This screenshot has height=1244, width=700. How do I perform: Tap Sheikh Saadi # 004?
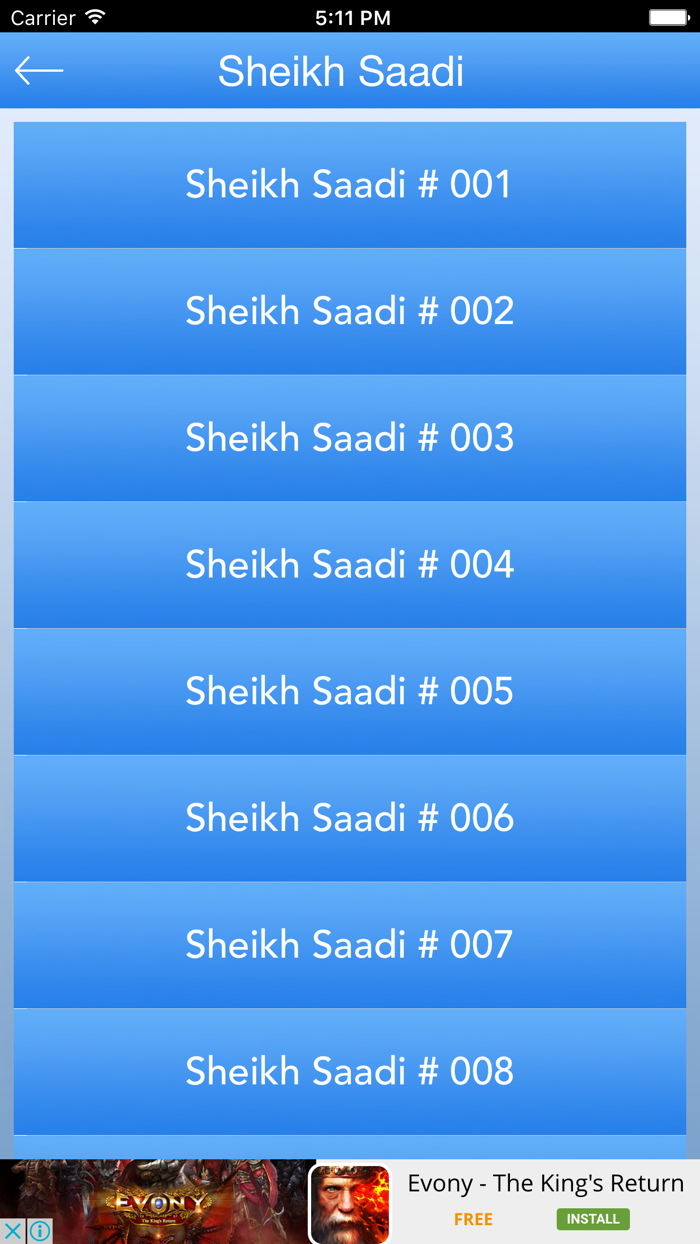click(349, 565)
